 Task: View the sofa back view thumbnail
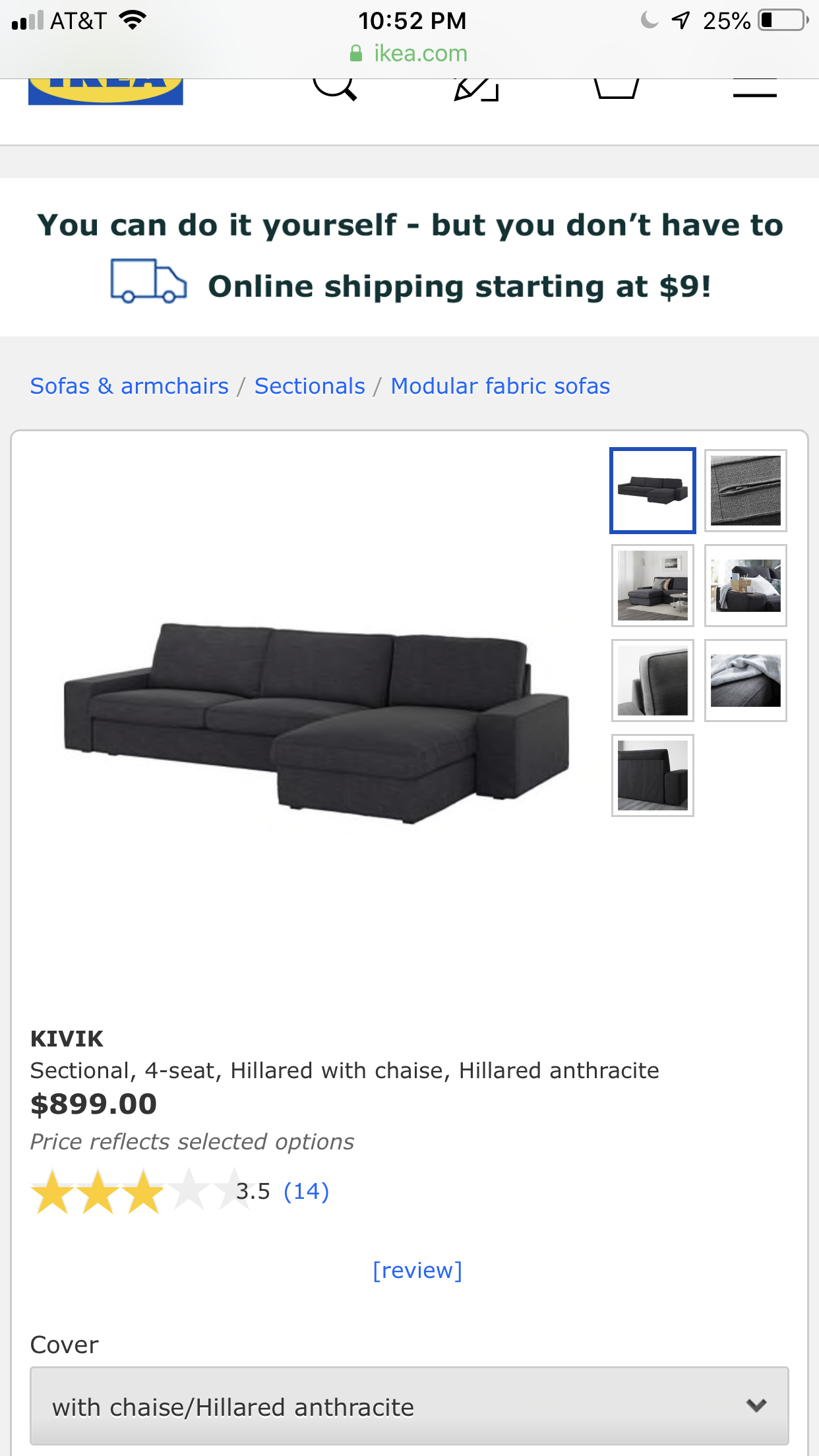pyautogui.click(x=652, y=775)
